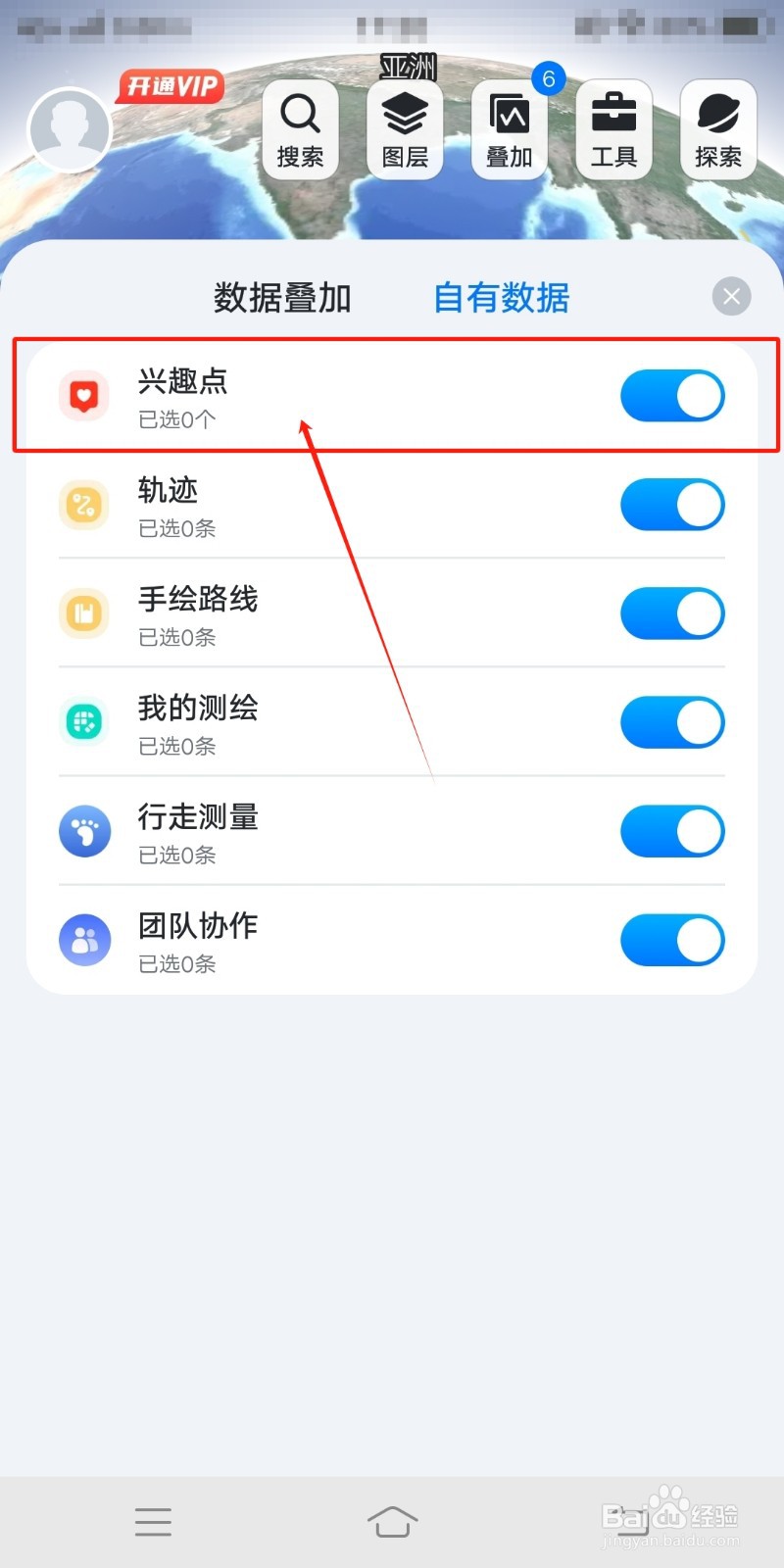
Task: Click the 叠加 overlay icon with badge
Action: 509,128
